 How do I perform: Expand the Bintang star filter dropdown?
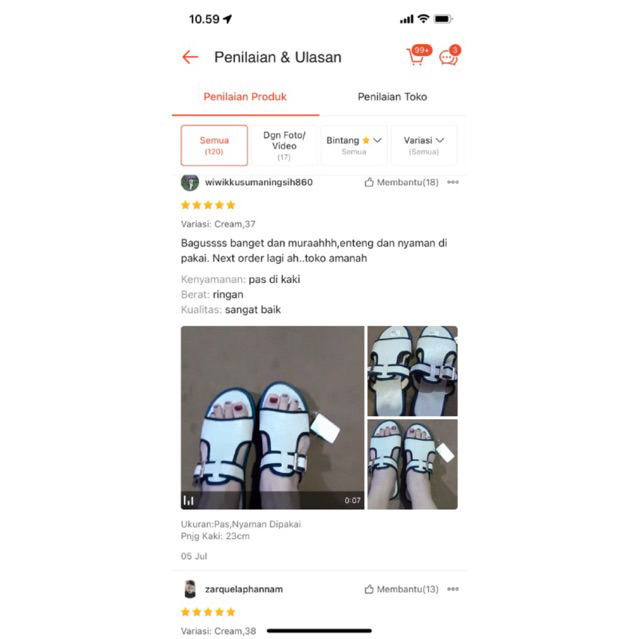[x=354, y=145]
